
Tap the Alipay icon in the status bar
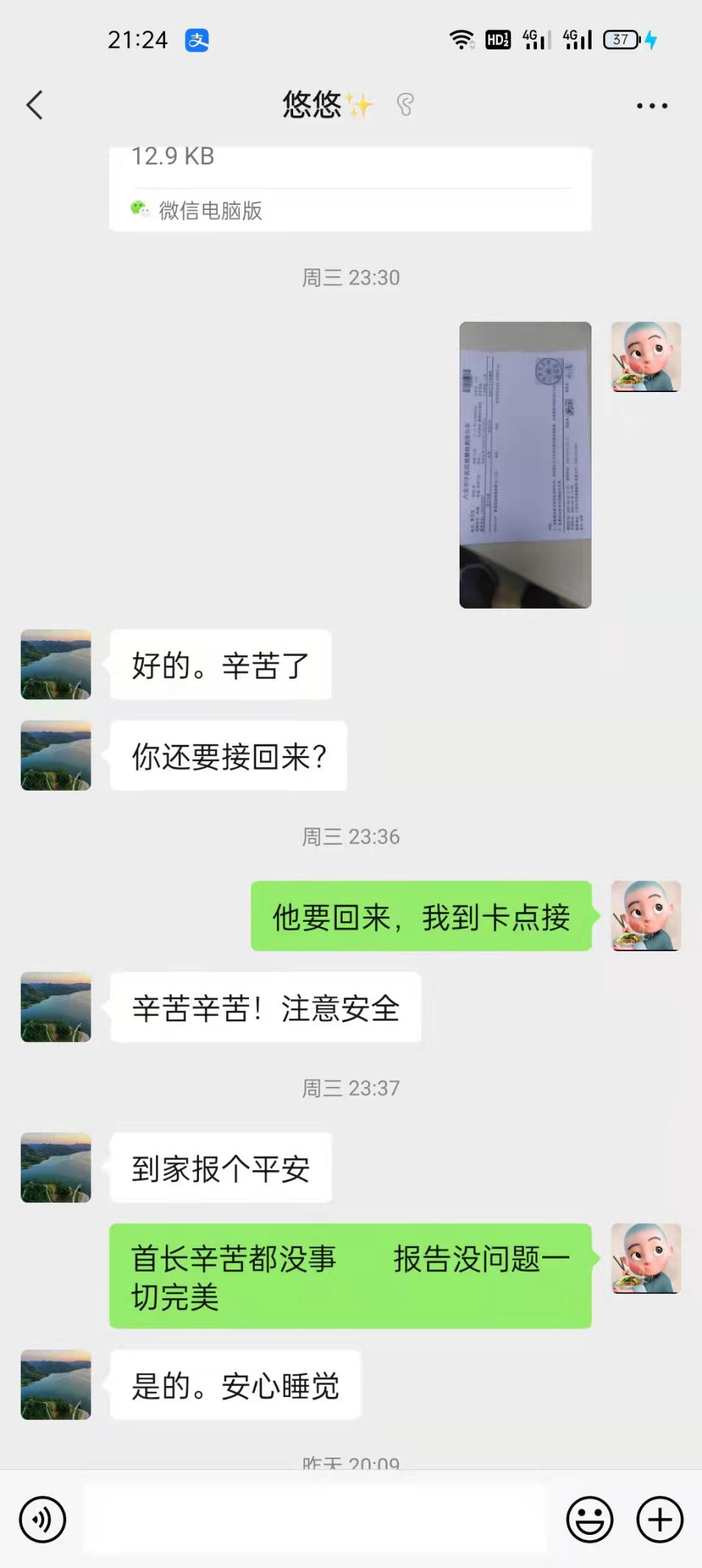tap(195, 40)
